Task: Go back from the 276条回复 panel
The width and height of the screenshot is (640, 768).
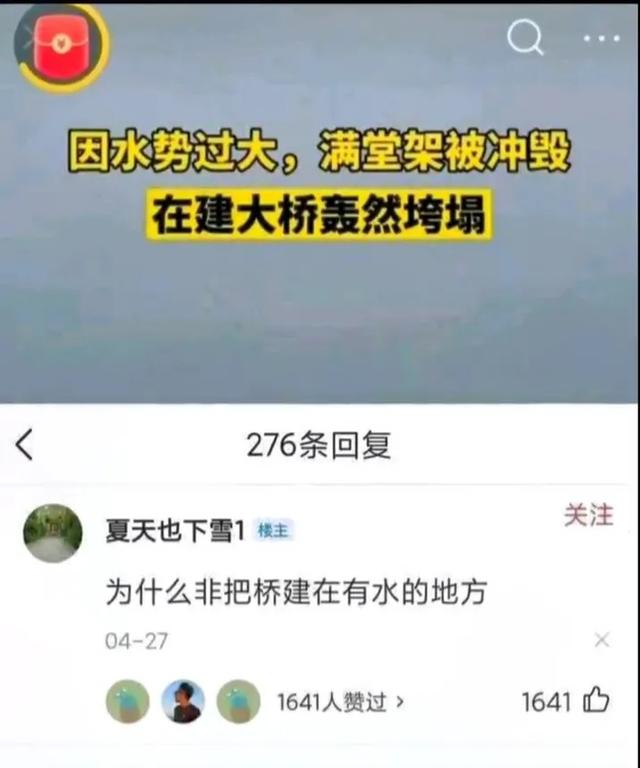Action: tap(26, 446)
